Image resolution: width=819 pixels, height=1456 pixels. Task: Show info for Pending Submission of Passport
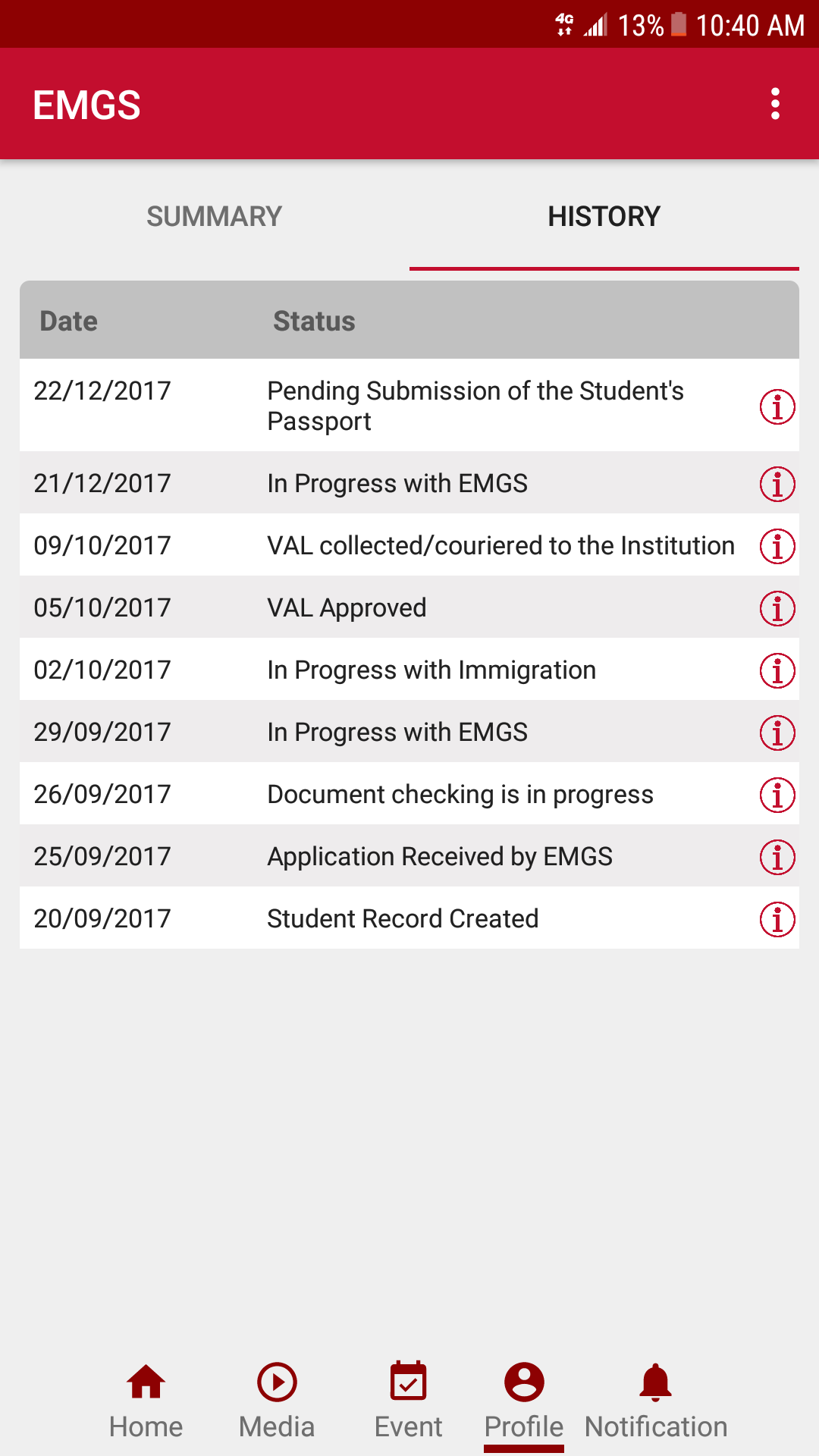tap(777, 406)
